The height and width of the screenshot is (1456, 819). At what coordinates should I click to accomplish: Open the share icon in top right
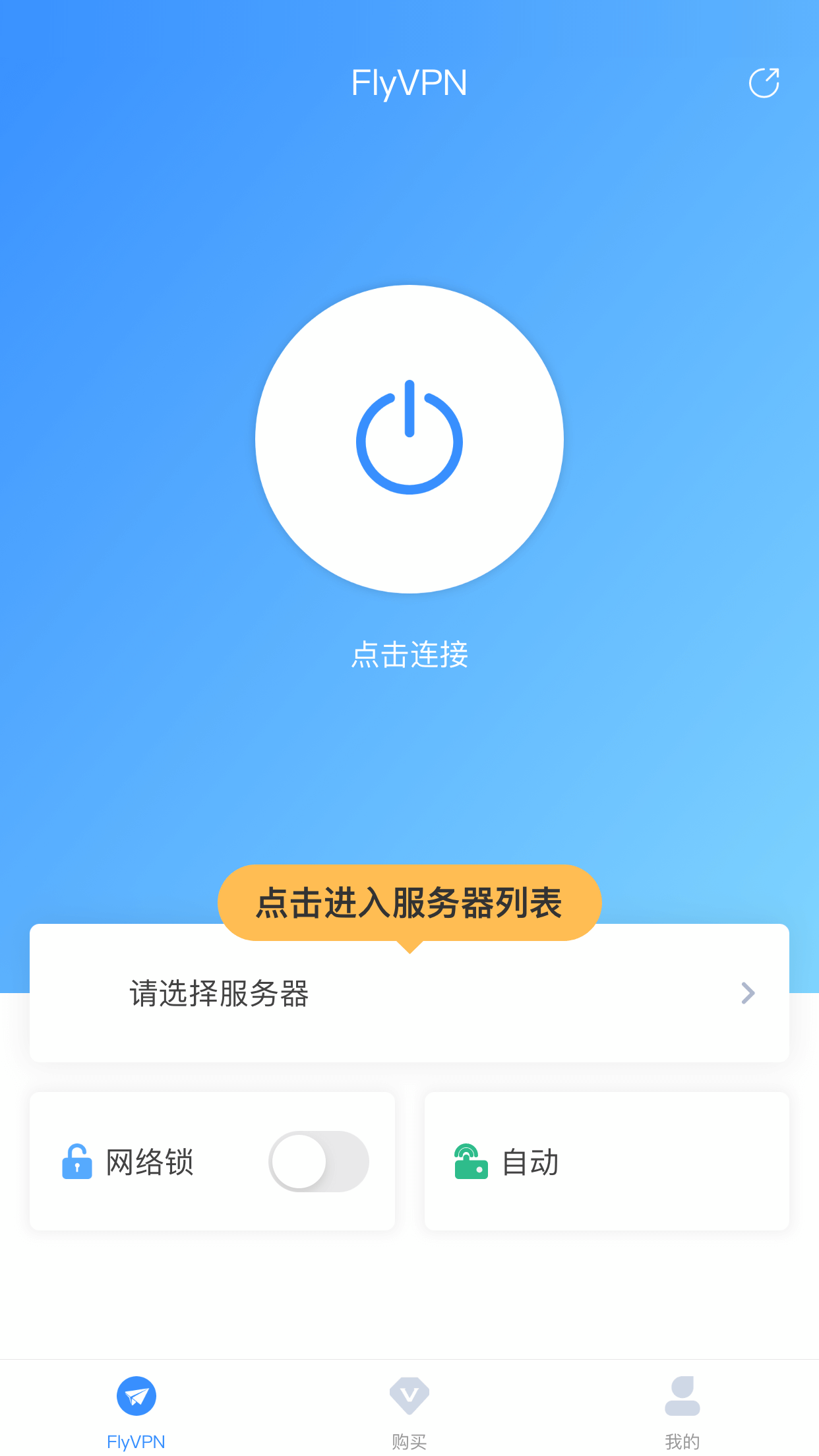tap(764, 83)
